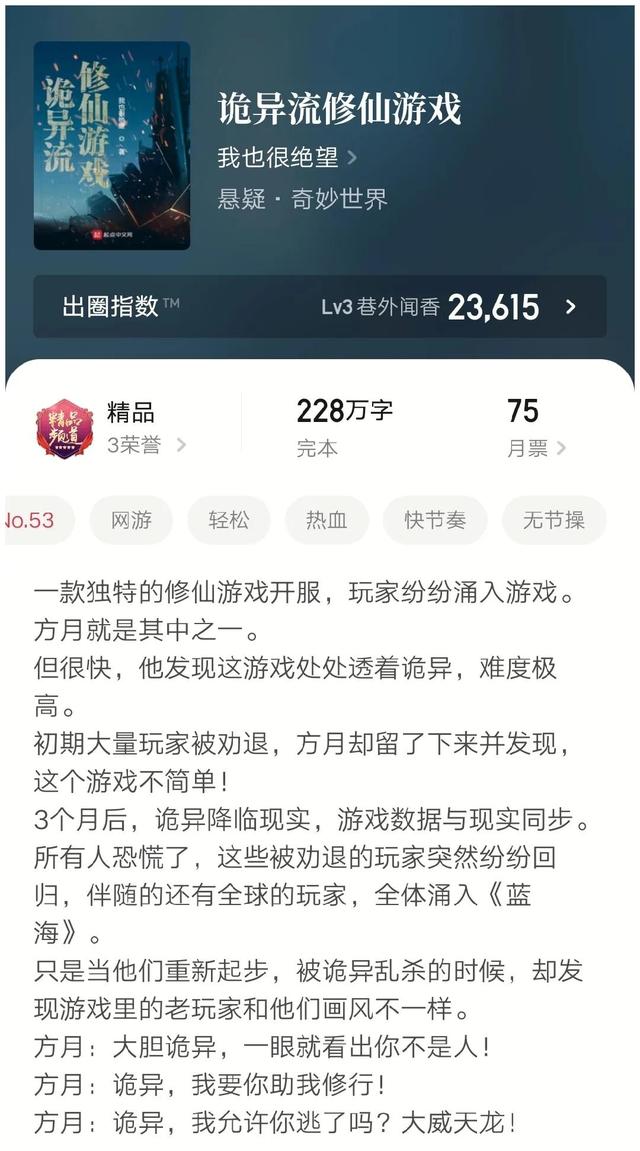Select the 无节操 tag chip
The height and width of the screenshot is (1151, 640).
coord(554,520)
